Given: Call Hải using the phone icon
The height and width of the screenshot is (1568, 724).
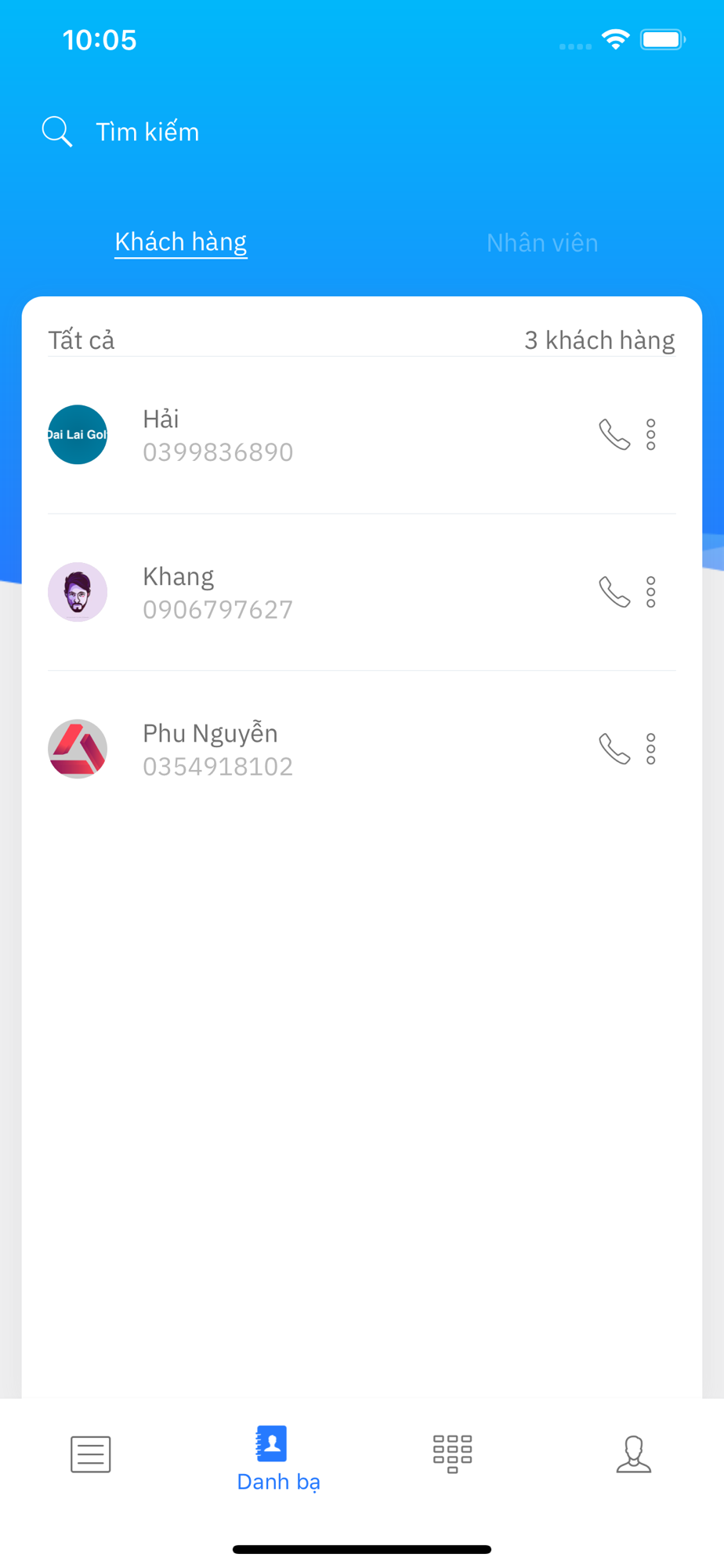Looking at the screenshot, I should click(x=614, y=434).
